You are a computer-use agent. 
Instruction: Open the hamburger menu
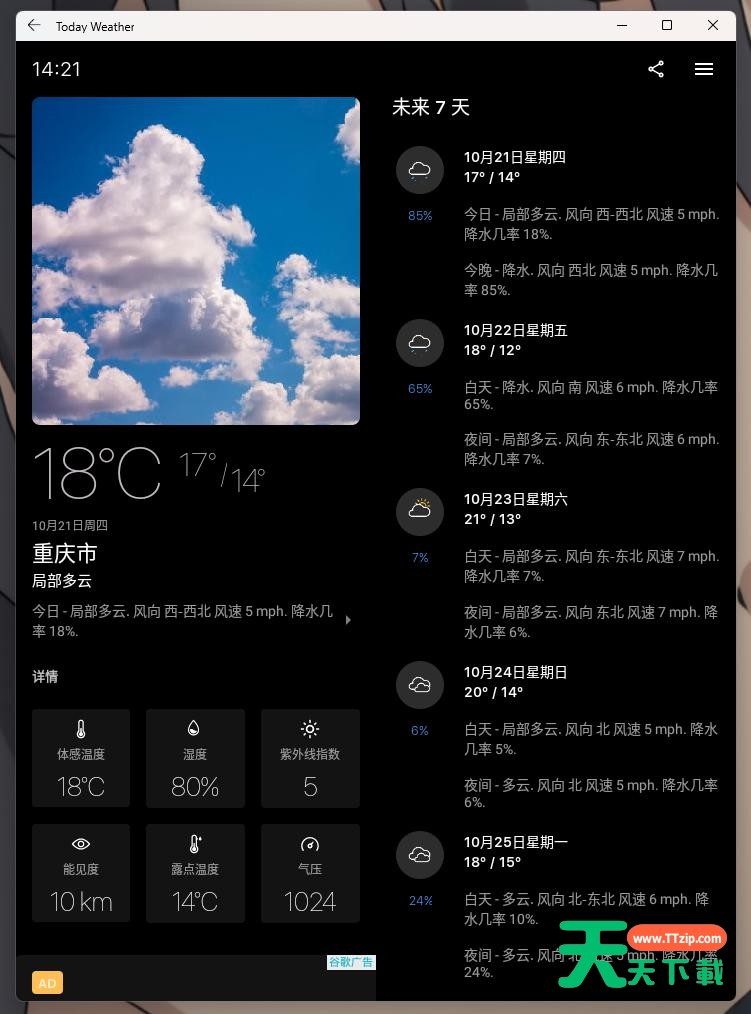click(704, 69)
